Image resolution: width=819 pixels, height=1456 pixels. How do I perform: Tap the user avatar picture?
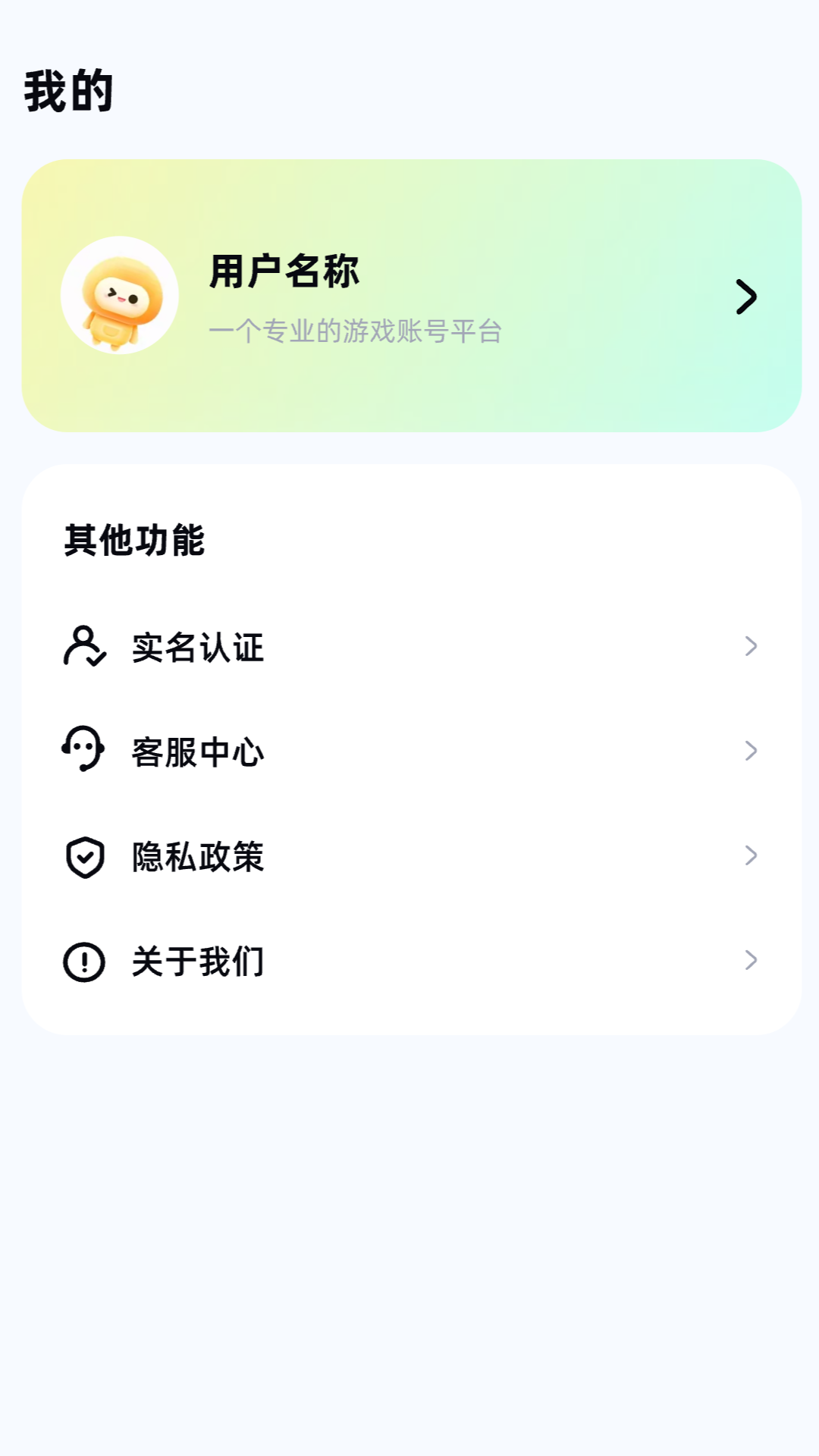point(120,295)
